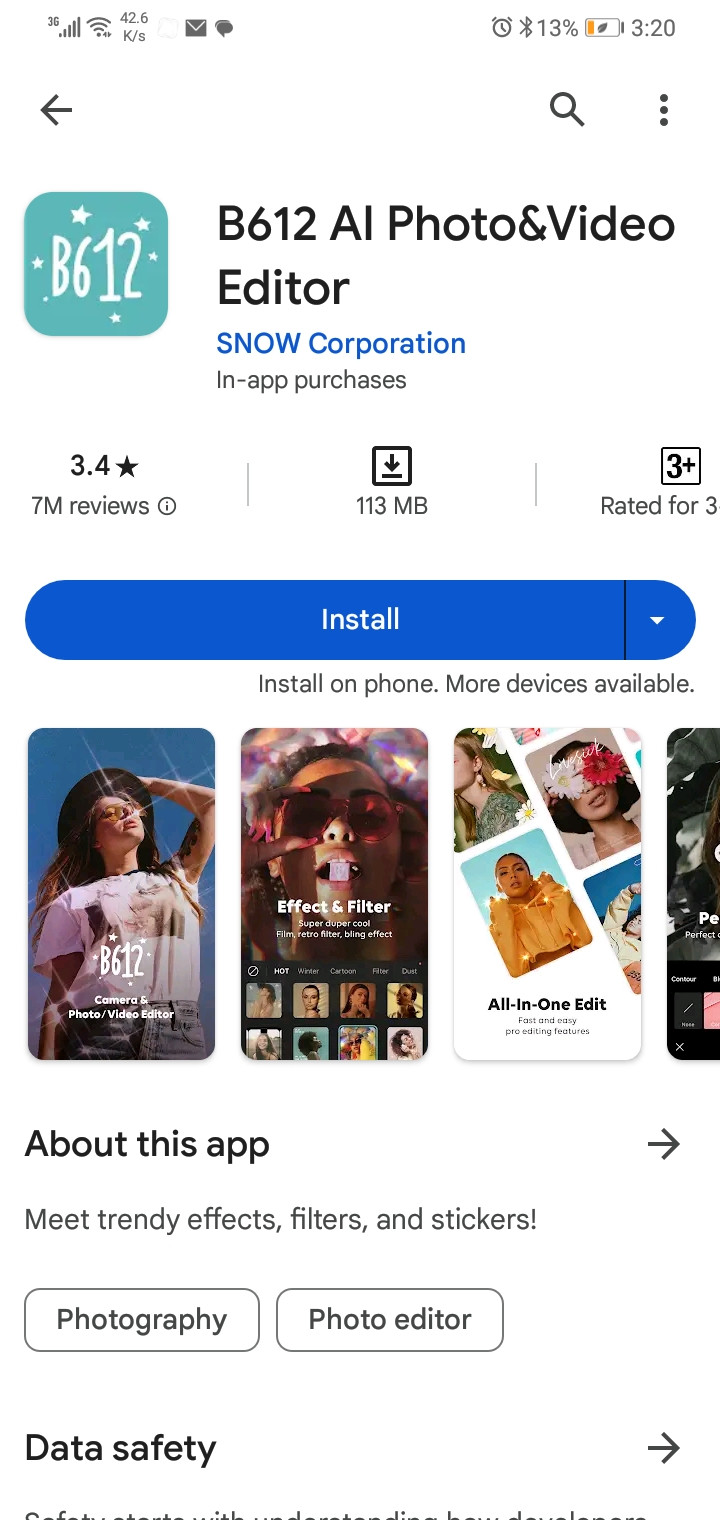This screenshot has width=720, height=1520.
Task: Open the B612 Camera & Photo/Video Editor screenshot
Action: pos(121,893)
